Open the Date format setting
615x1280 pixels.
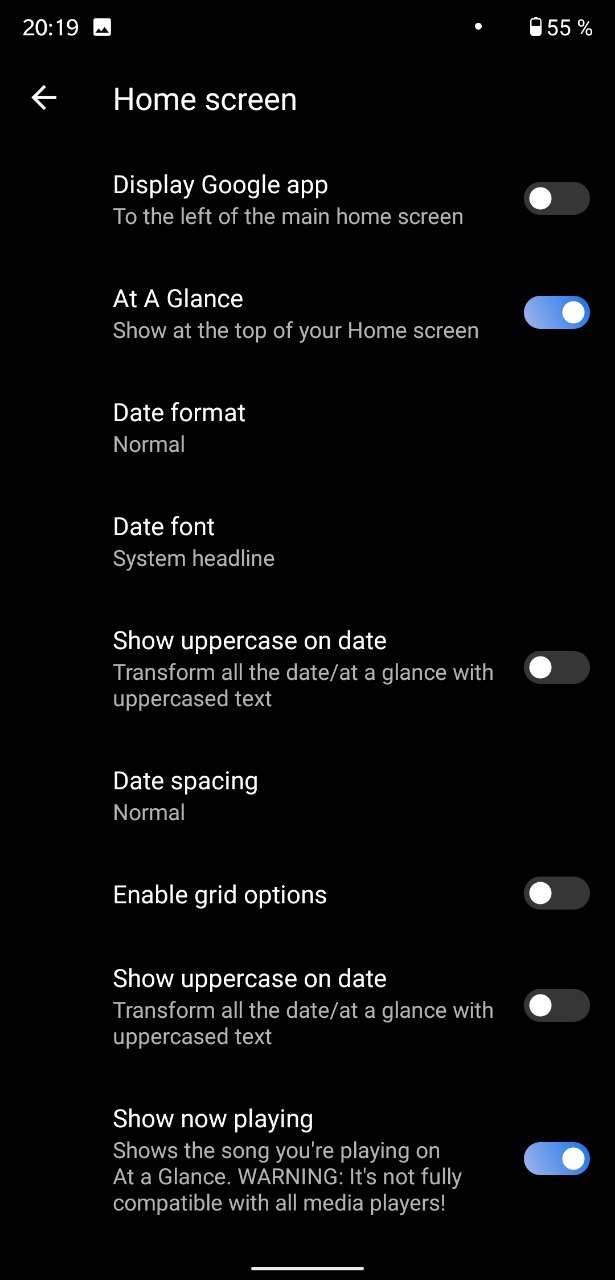tap(307, 428)
